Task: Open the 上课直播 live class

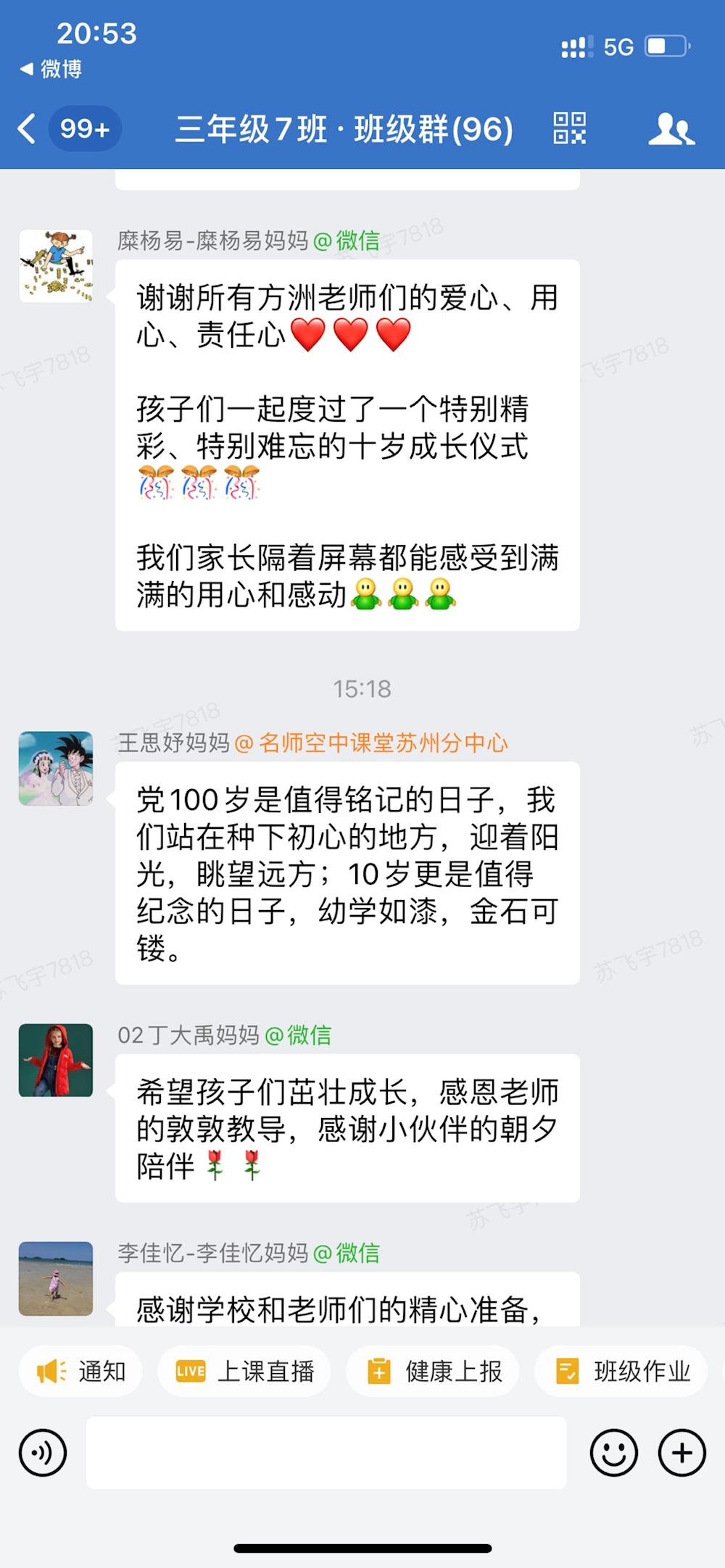Action: [244, 1371]
